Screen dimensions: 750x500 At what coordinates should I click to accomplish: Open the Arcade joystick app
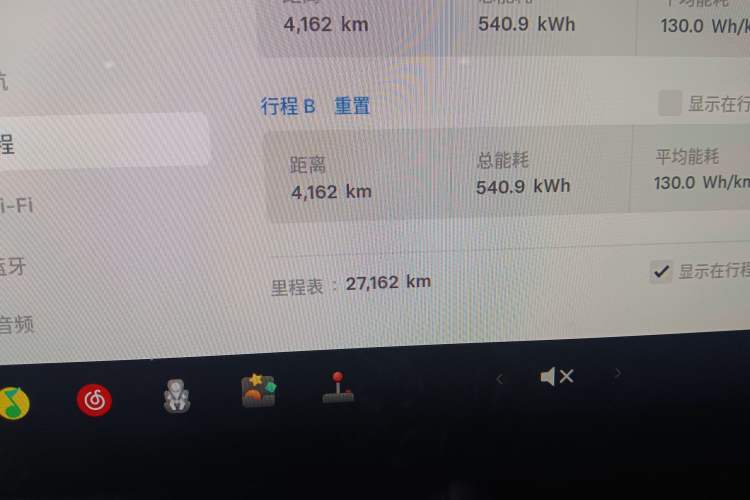pos(338,388)
